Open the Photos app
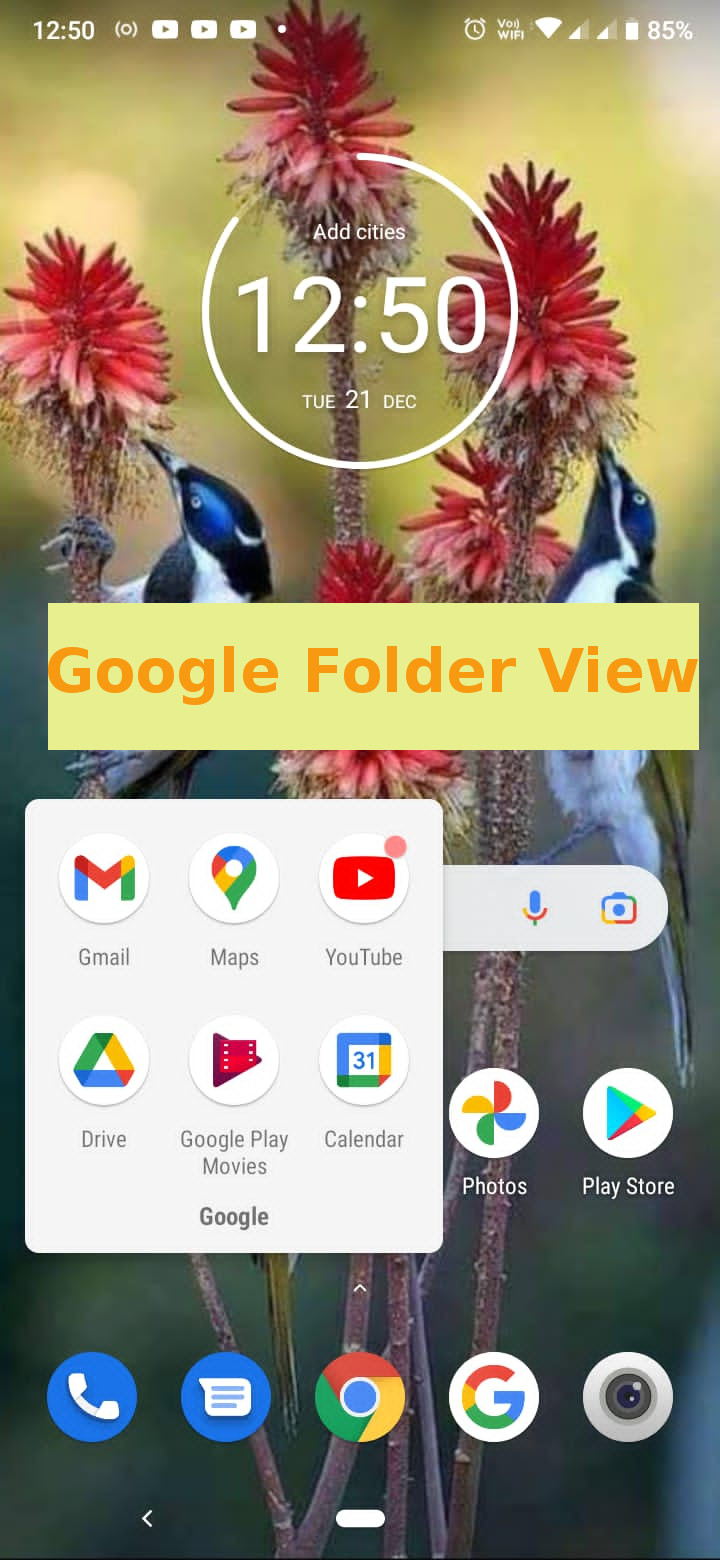Image resolution: width=720 pixels, height=1560 pixels. tap(494, 1113)
